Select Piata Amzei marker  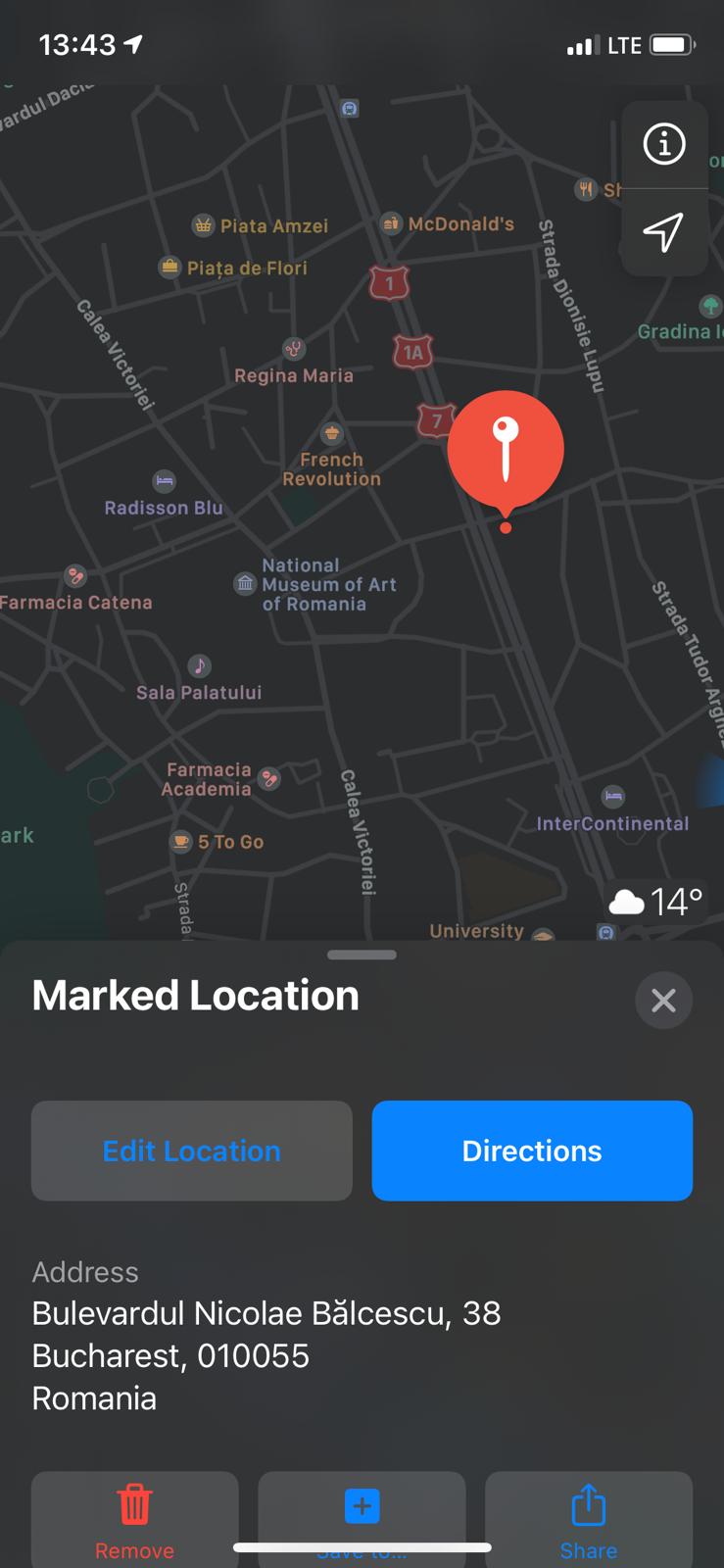pos(203,225)
